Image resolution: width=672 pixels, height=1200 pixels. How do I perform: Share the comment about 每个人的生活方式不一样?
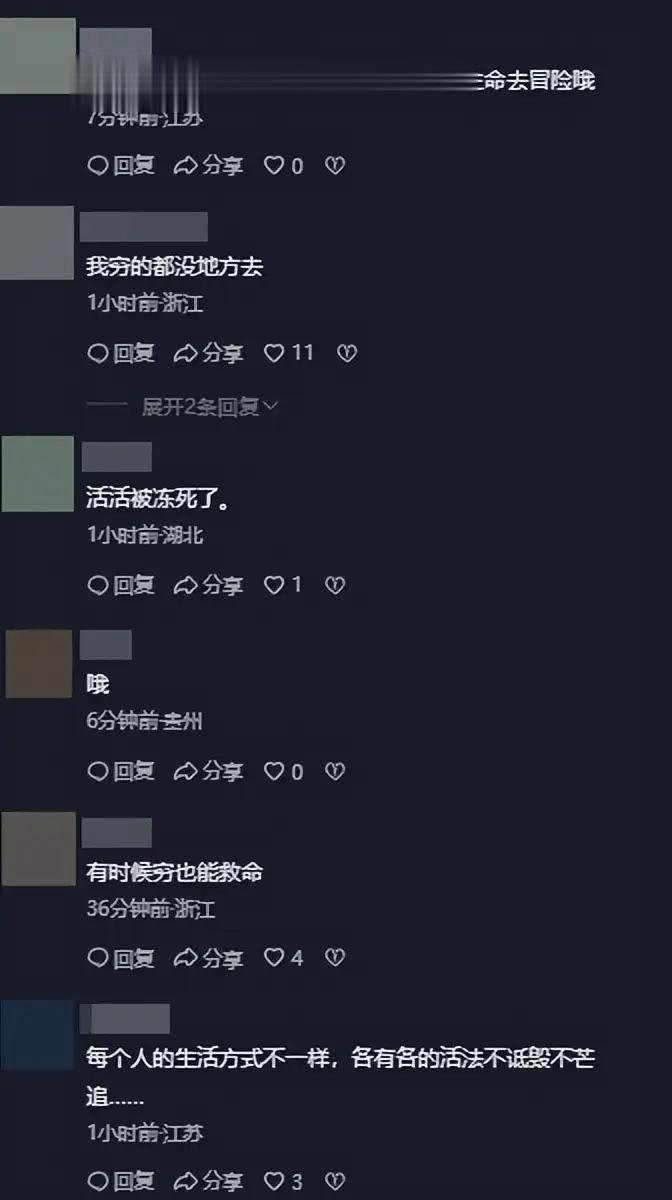tap(208, 1182)
